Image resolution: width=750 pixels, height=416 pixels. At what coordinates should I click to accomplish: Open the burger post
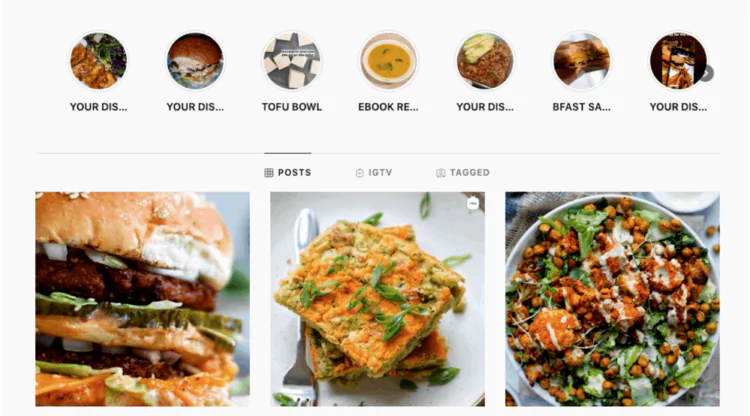click(x=142, y=298)
